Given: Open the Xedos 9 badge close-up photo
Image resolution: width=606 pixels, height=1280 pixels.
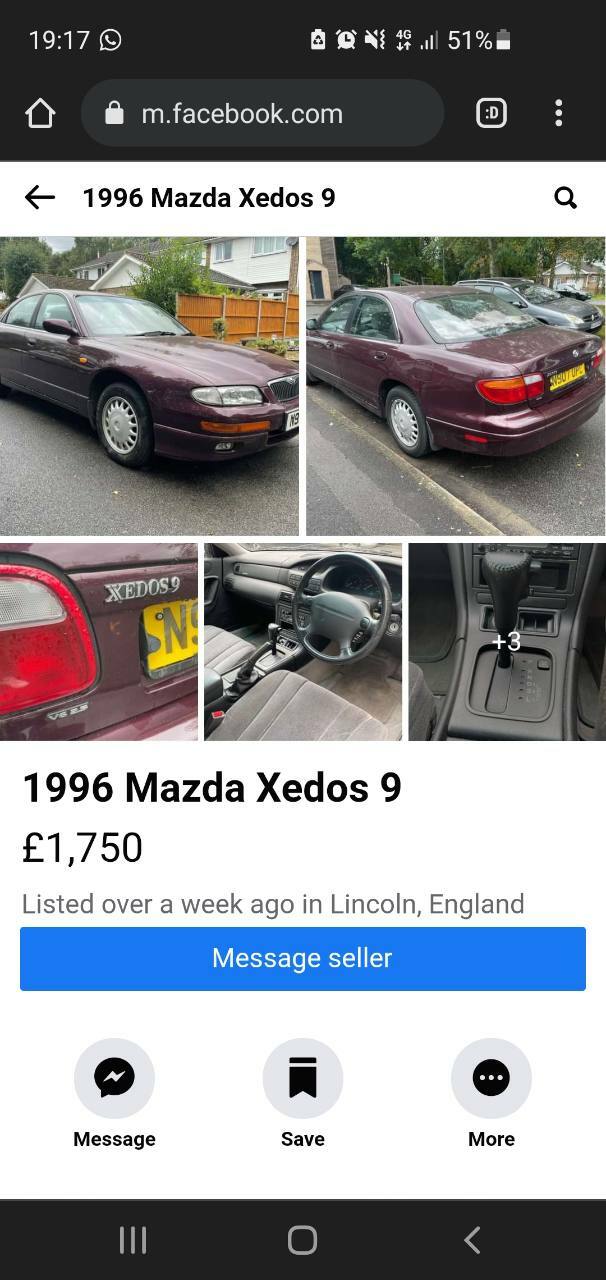Looking at the screenshot, I should click(99, 642).
